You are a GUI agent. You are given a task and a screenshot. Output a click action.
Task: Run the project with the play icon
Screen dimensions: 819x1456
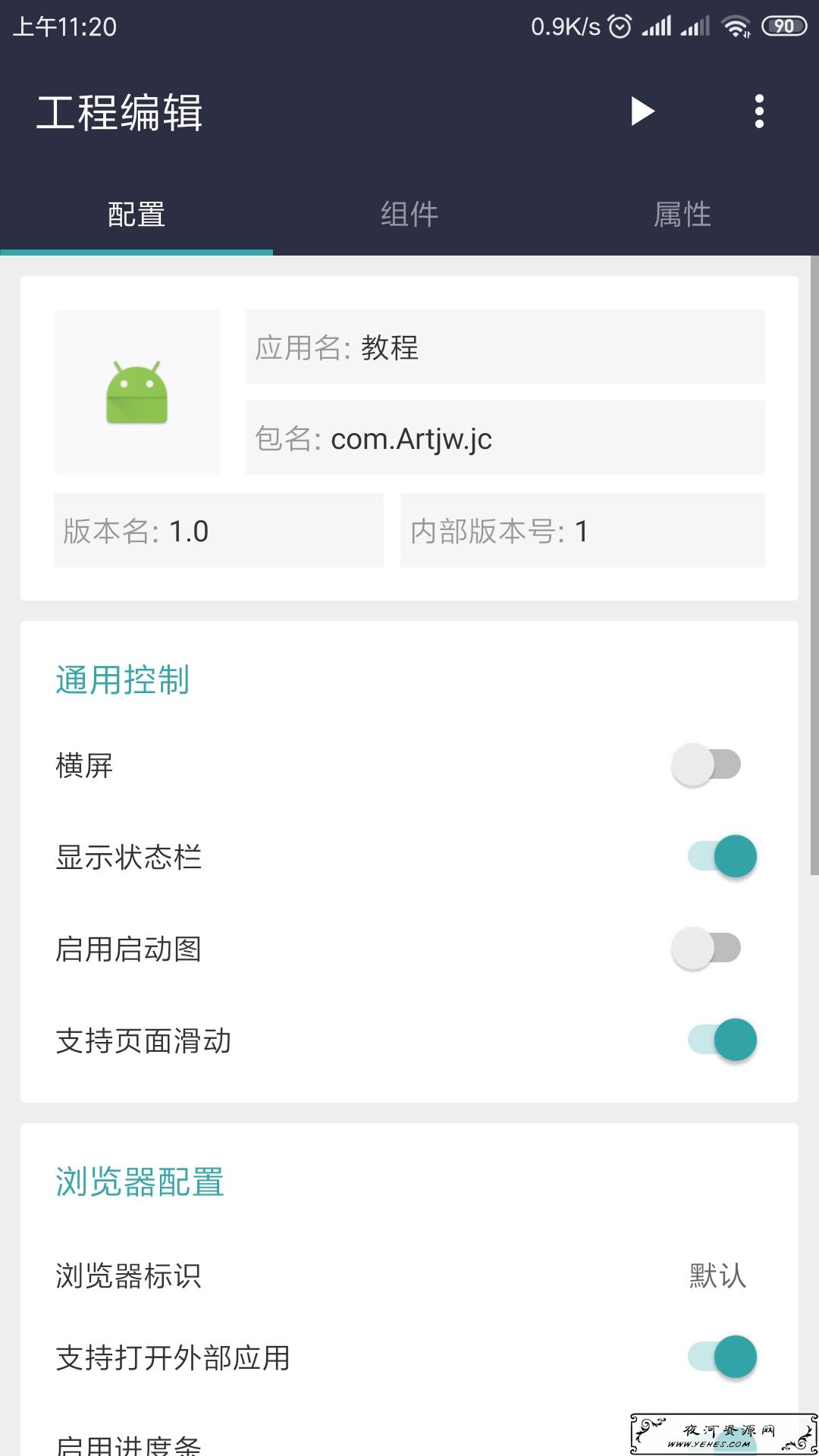(642, 111)
